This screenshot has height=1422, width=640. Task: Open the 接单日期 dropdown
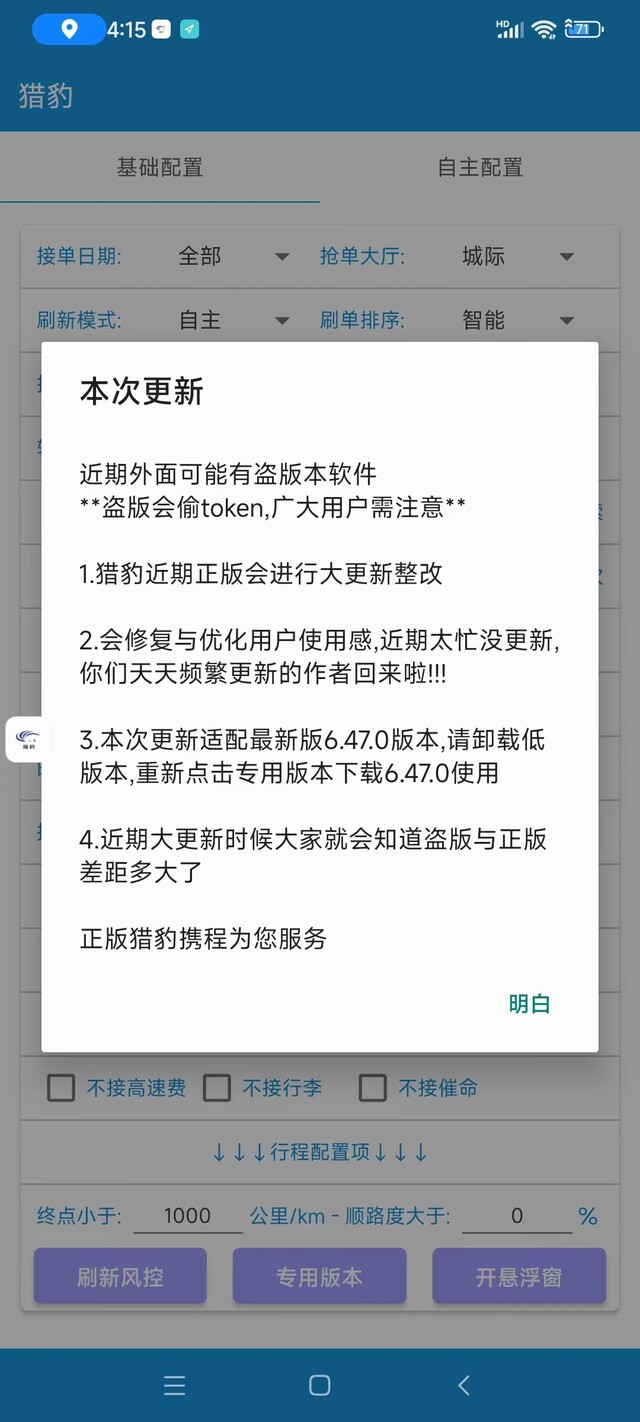tap(233, 257)
